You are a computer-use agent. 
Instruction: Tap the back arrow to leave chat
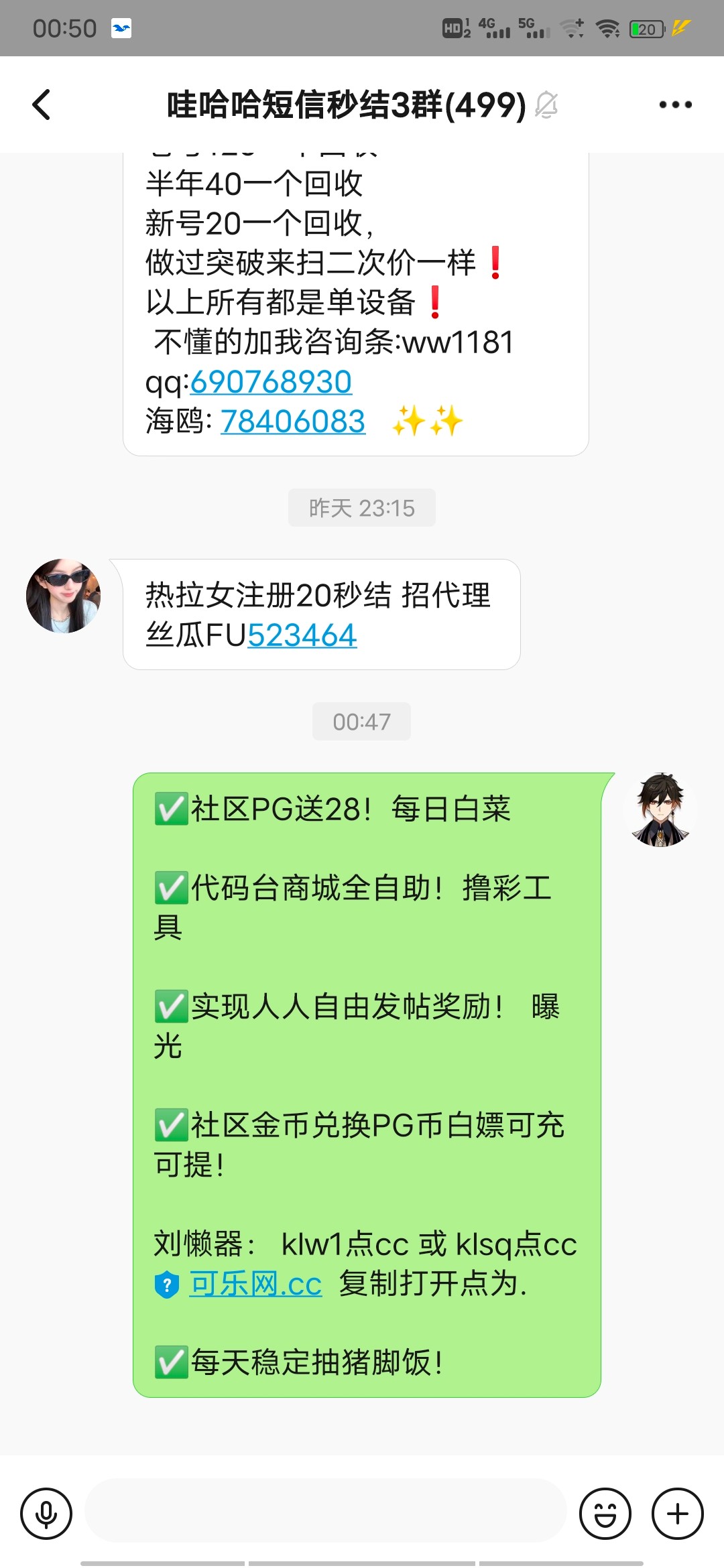[42, 105]
